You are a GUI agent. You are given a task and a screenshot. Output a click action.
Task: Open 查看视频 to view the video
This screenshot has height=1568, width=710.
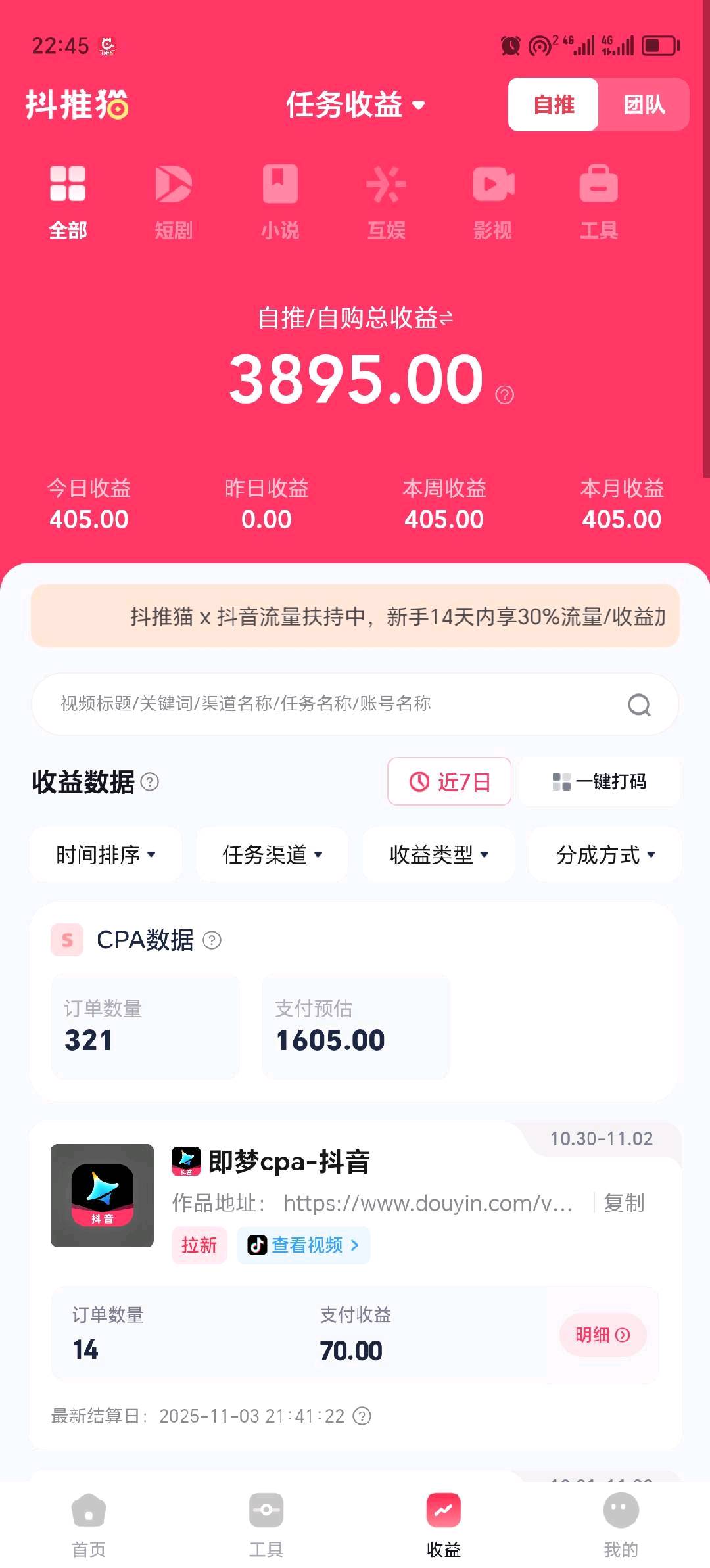coord(302,1245)
